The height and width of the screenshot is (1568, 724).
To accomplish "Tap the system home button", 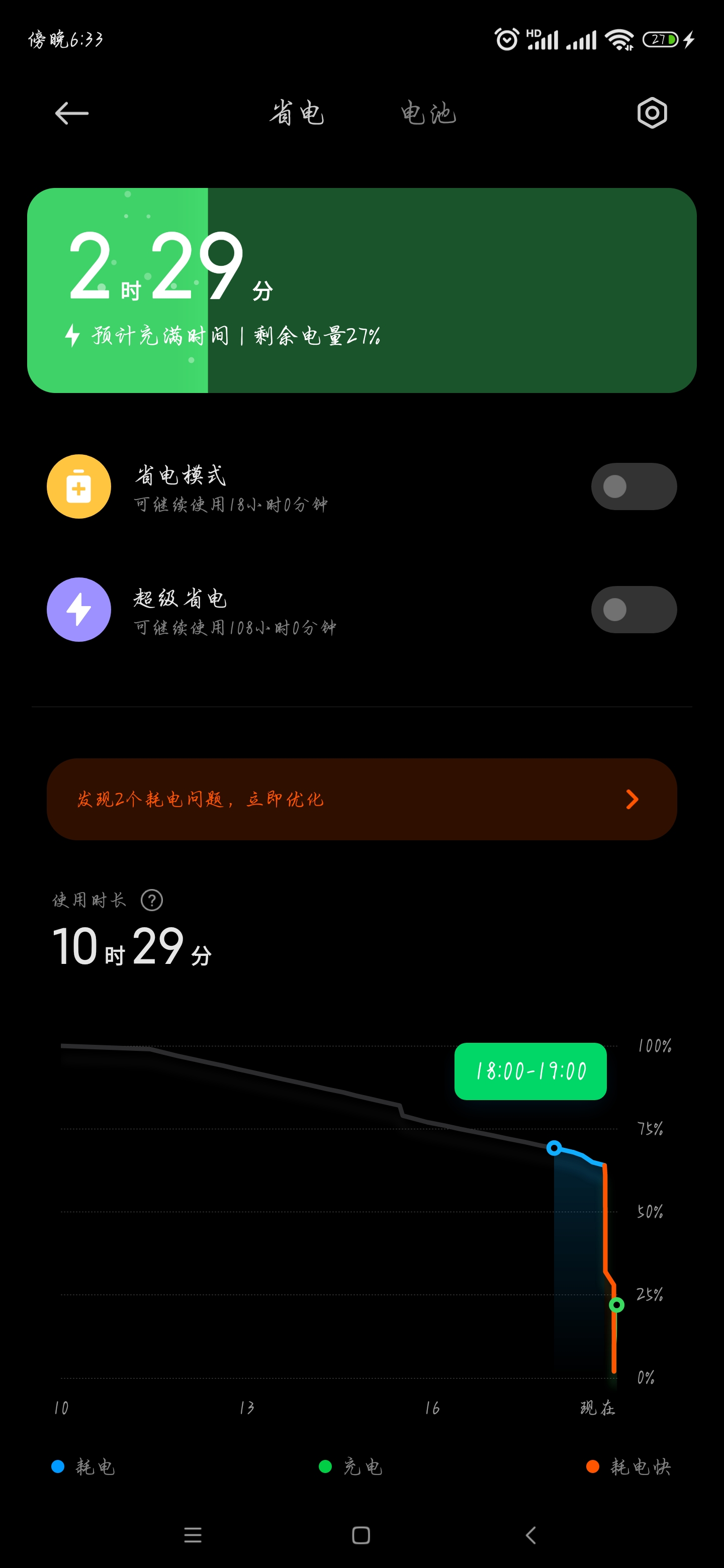I will (361, 1535).
